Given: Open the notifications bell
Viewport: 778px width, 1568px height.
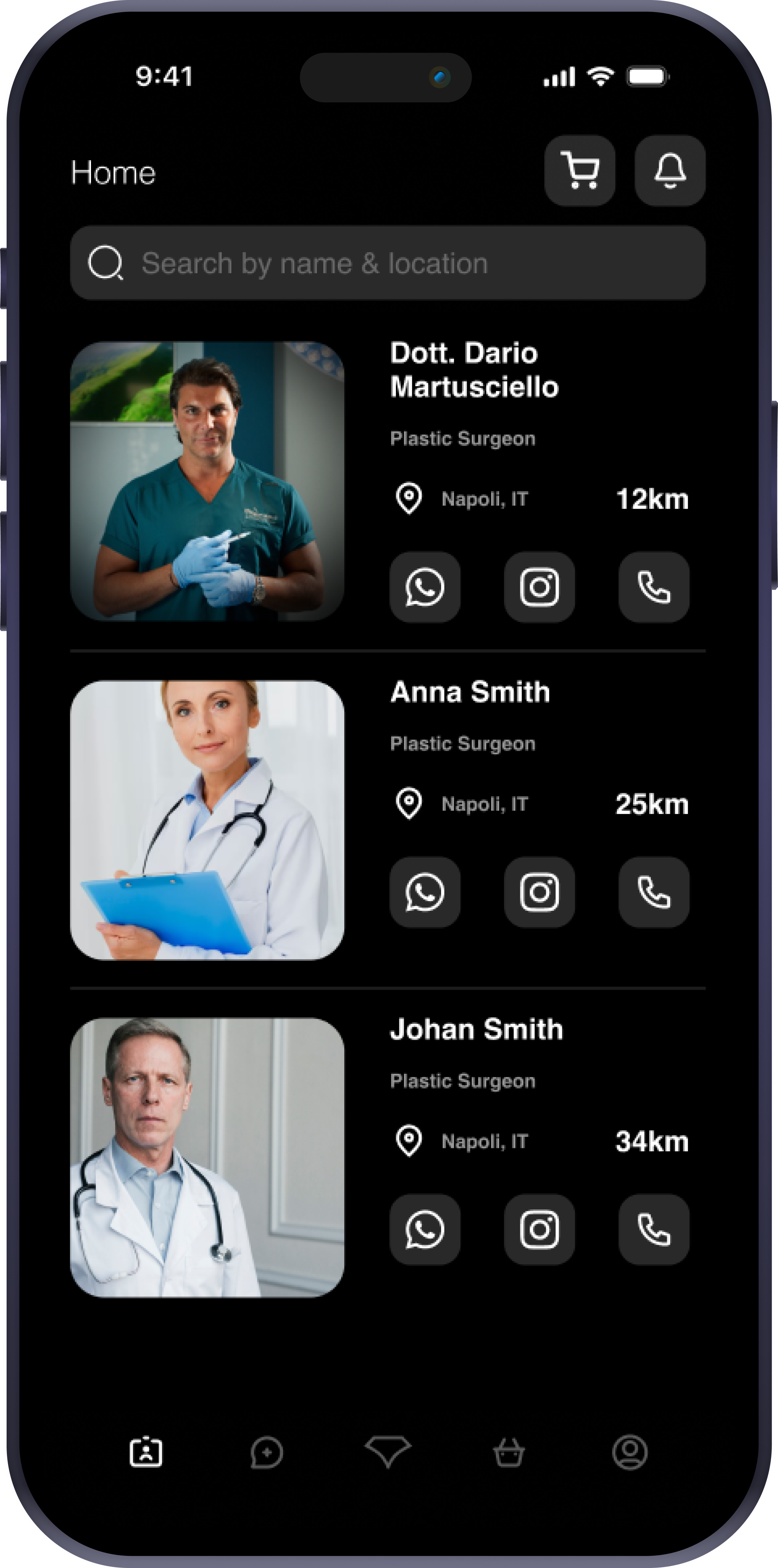Looking at the screenshot, I should 670,170.
